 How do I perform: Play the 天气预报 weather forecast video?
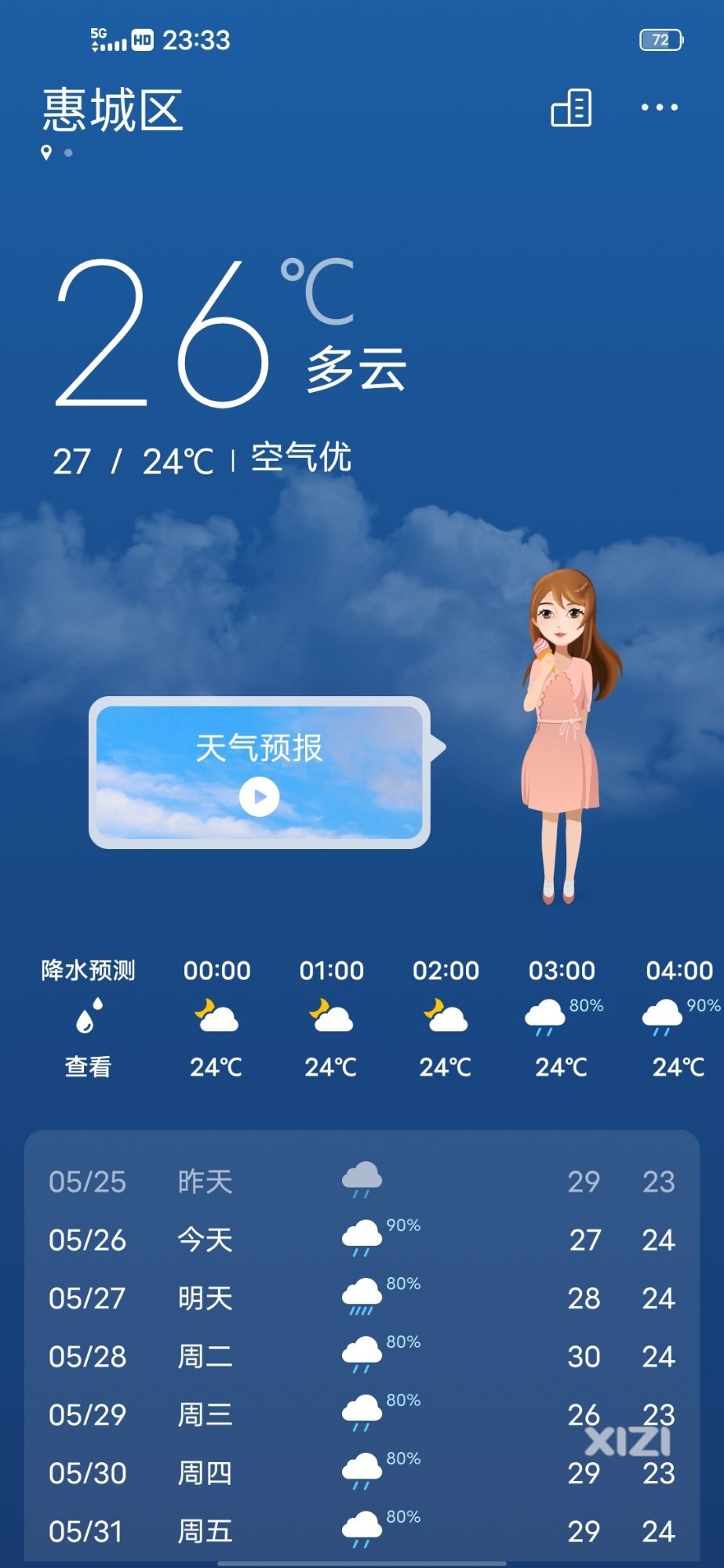click(x=259, y=797)
